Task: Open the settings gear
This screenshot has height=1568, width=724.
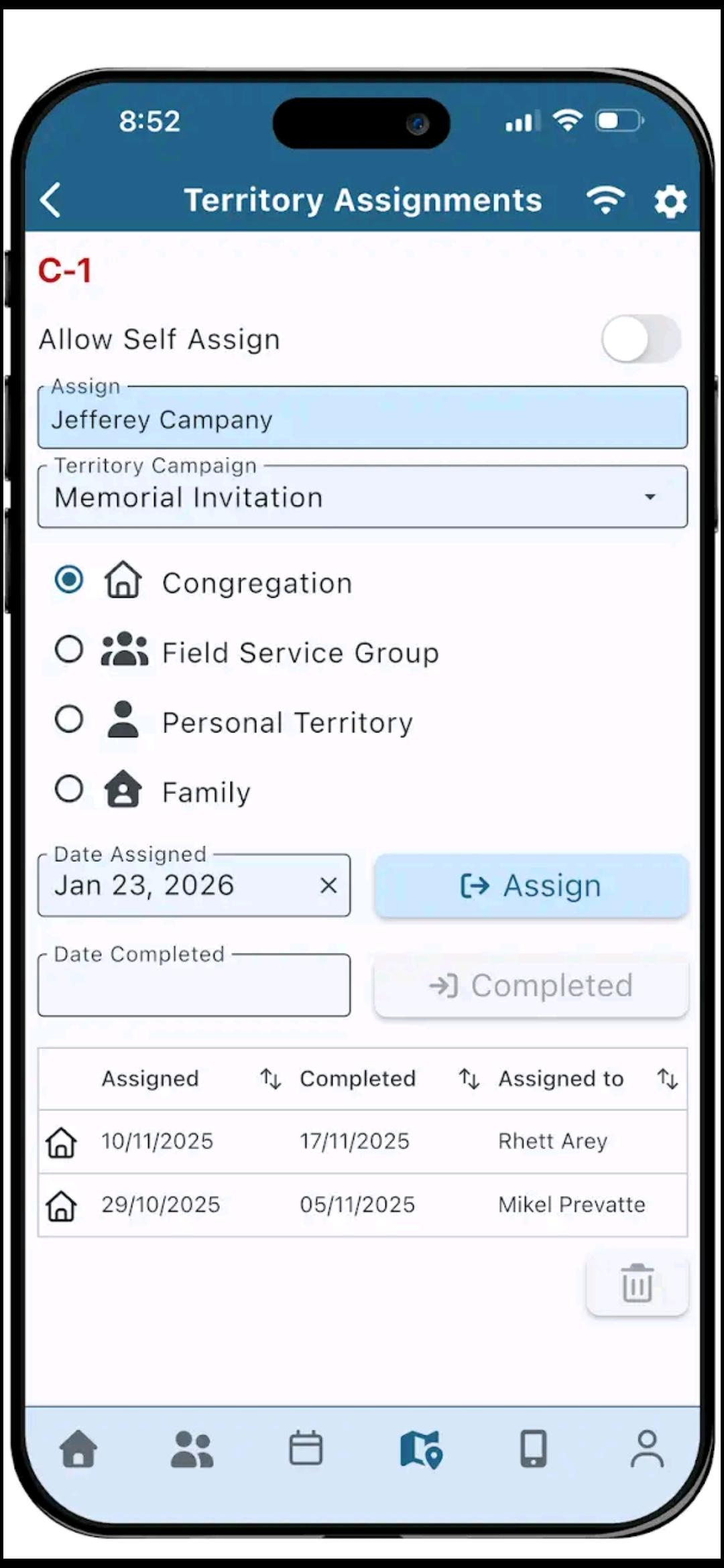Action: click(670, 201)
